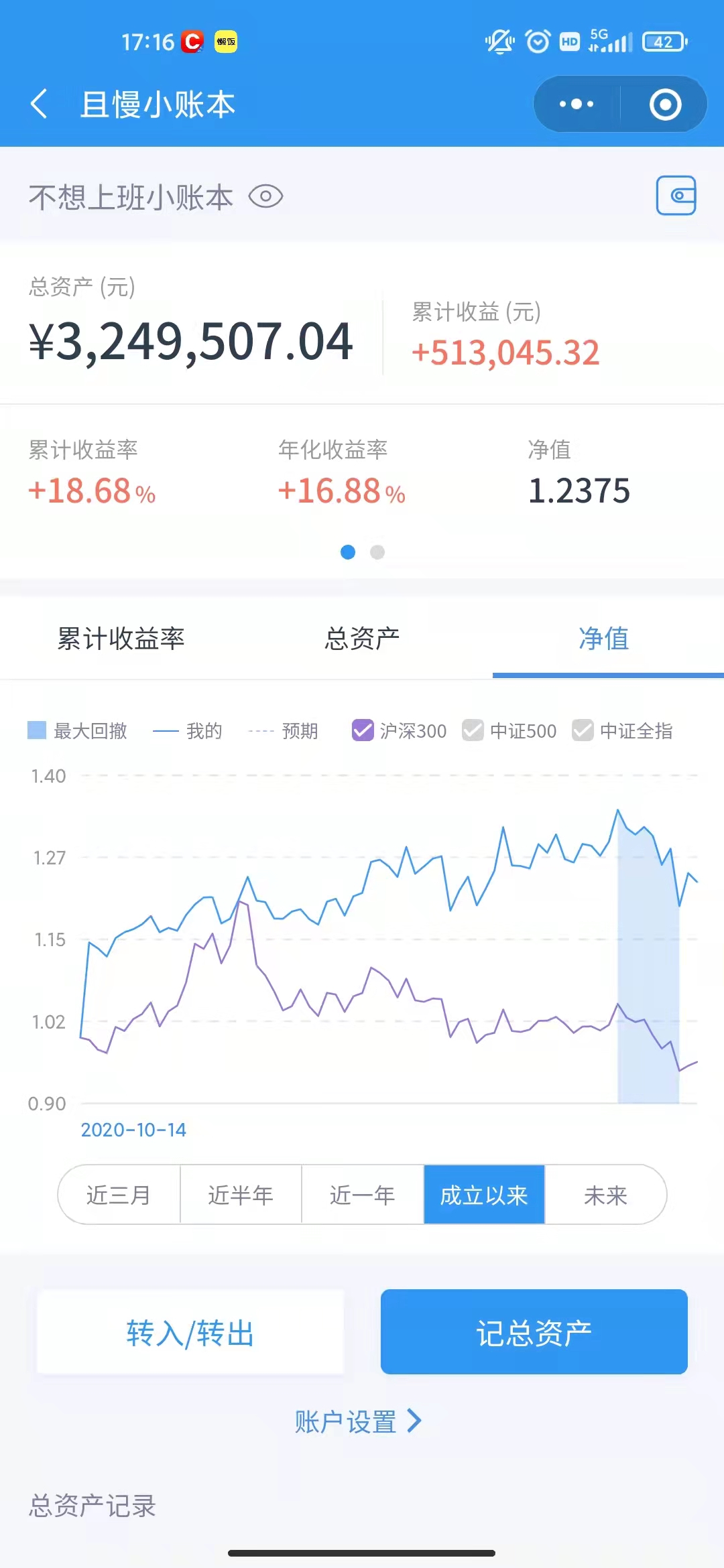Switch to the 累计收益率 chart tab
The height and width of the screenshot is (1568, 724).
(x=121, y=639)
